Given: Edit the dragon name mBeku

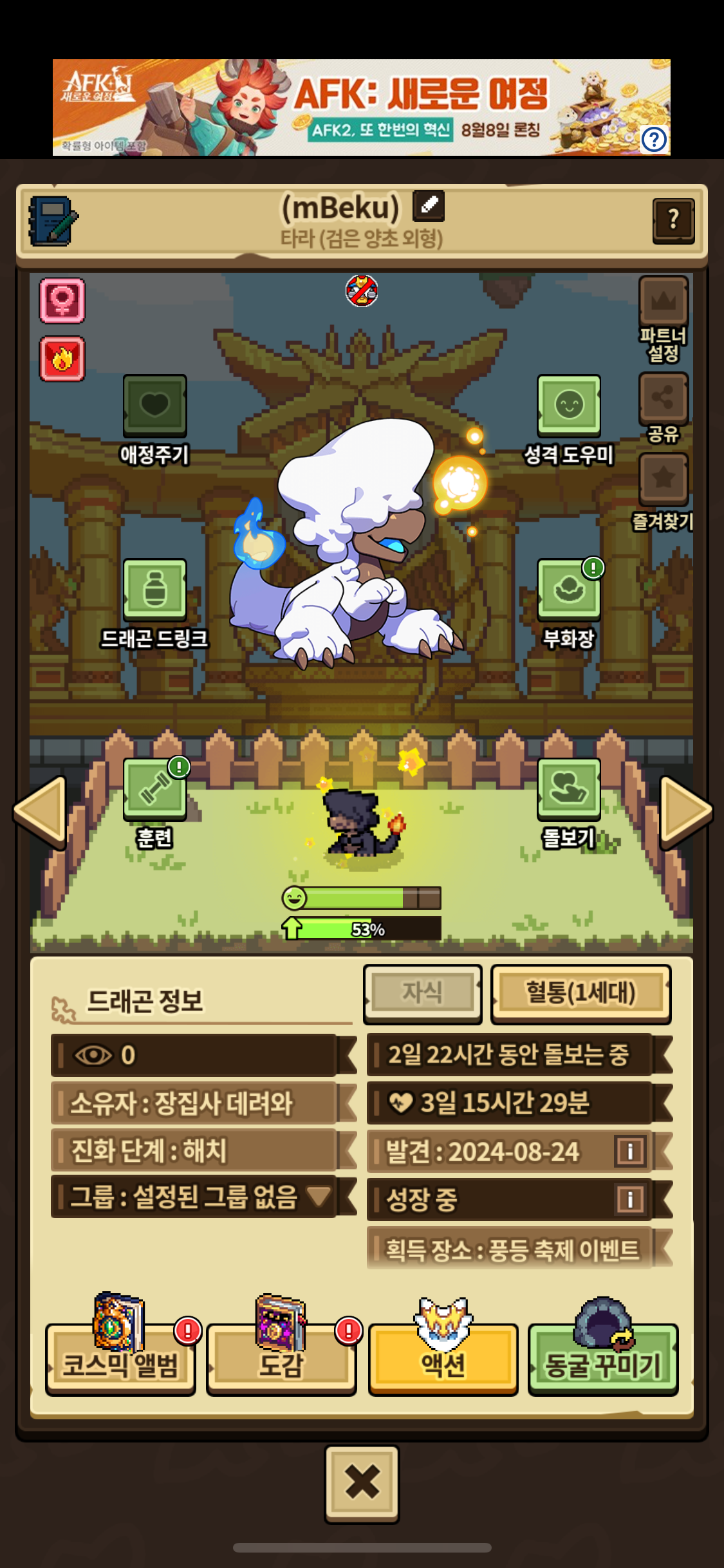Looking at the screenshot, I should (x=429, y=206).
